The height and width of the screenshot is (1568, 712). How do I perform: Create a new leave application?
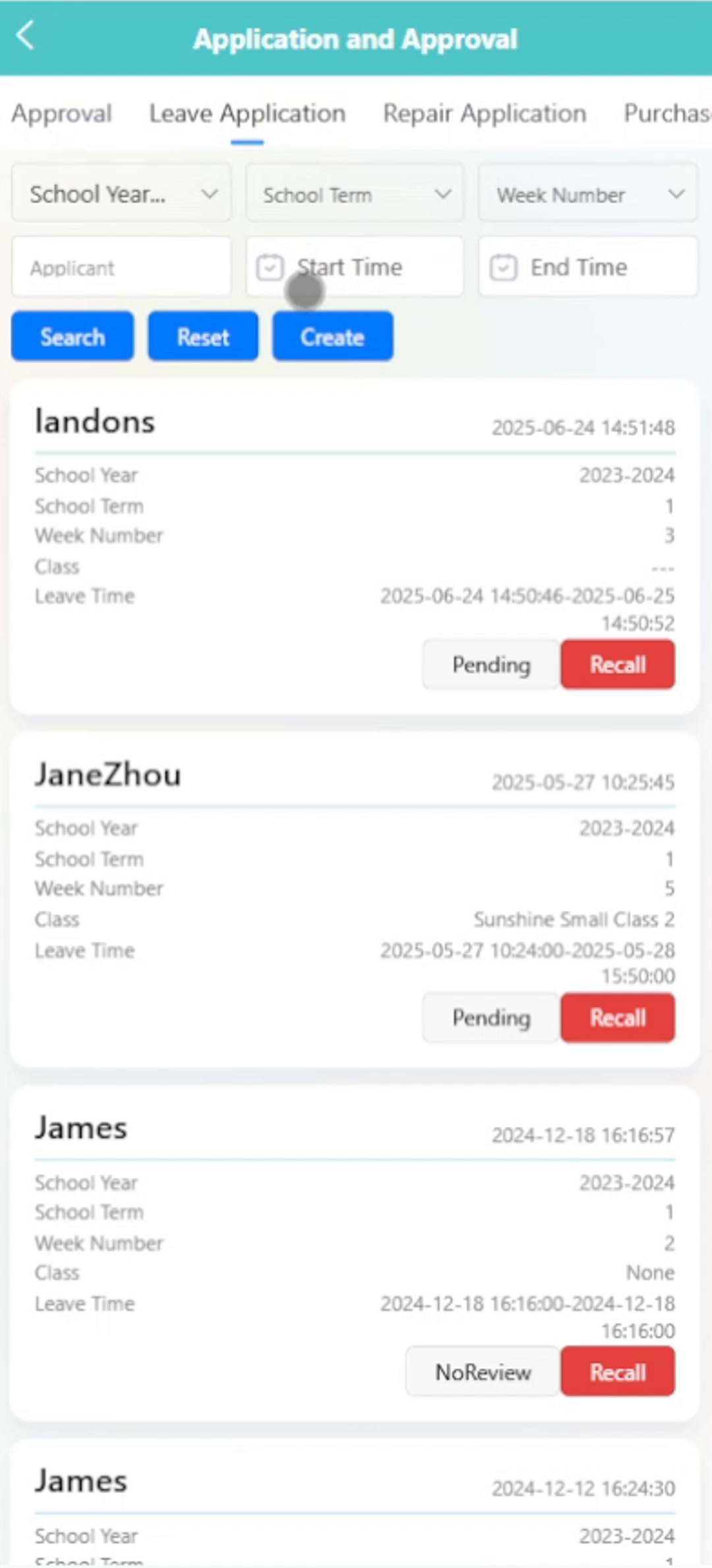pos(333,337)
